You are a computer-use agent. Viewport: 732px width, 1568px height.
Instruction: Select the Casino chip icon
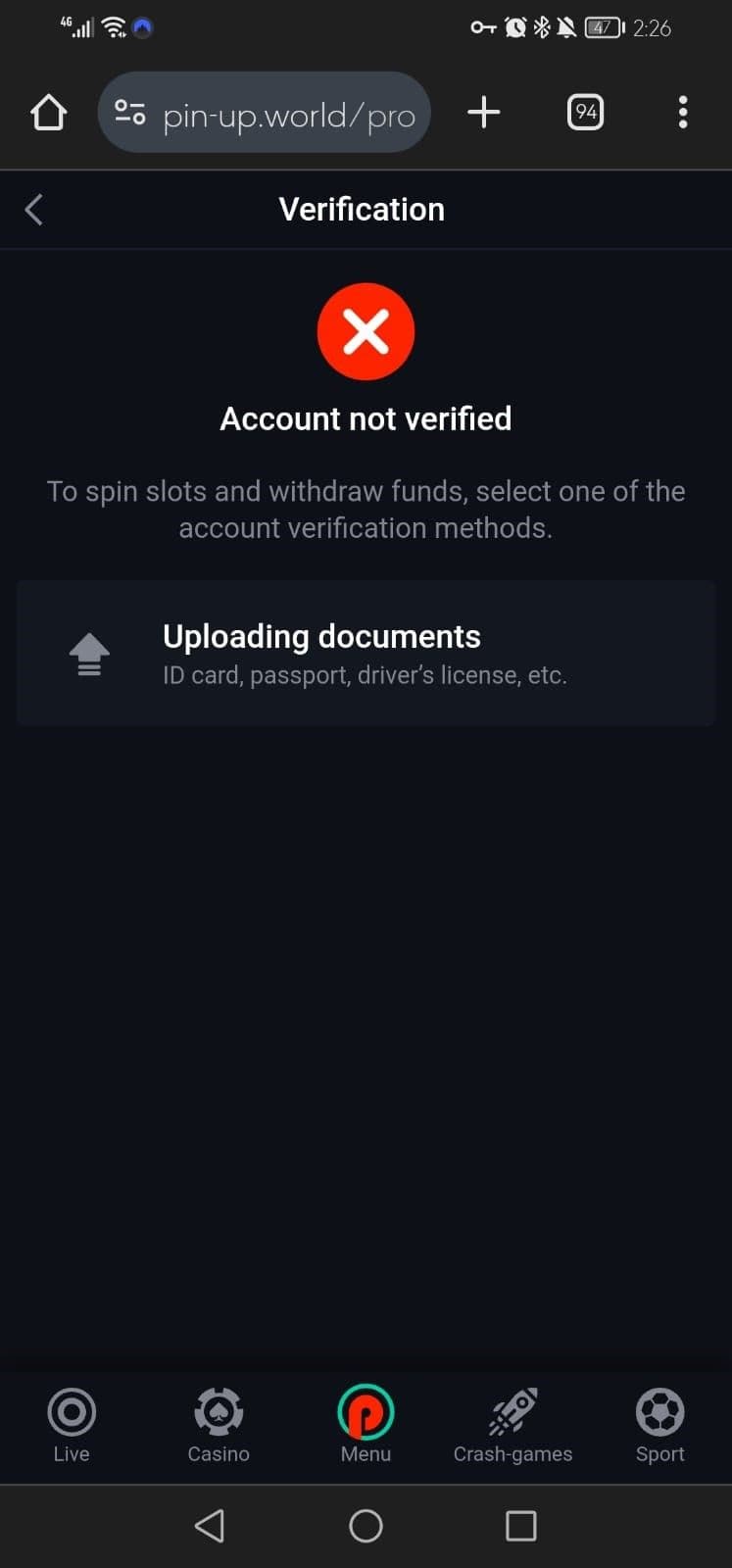point(218,1411)
